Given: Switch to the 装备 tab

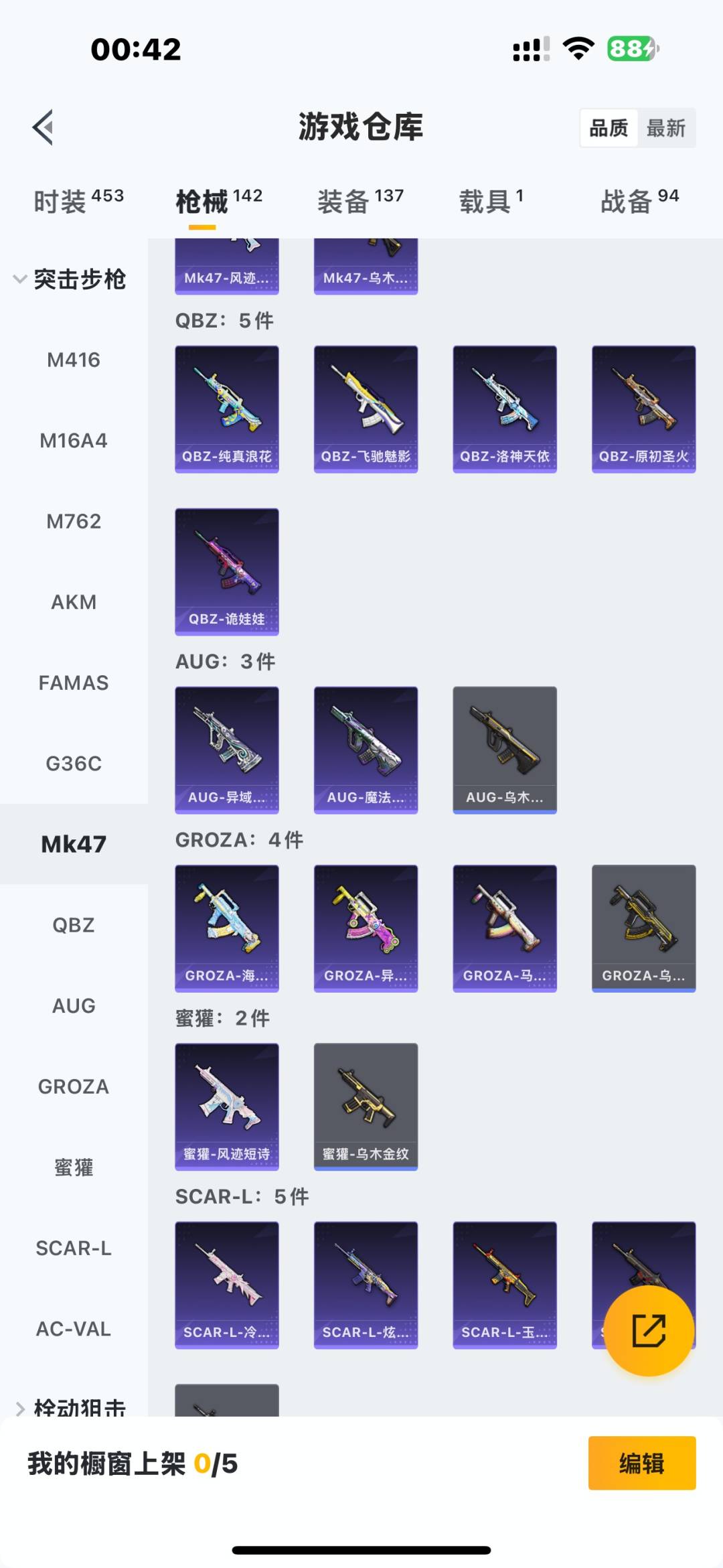Looking at the screenshot, I should click(360, 201).
